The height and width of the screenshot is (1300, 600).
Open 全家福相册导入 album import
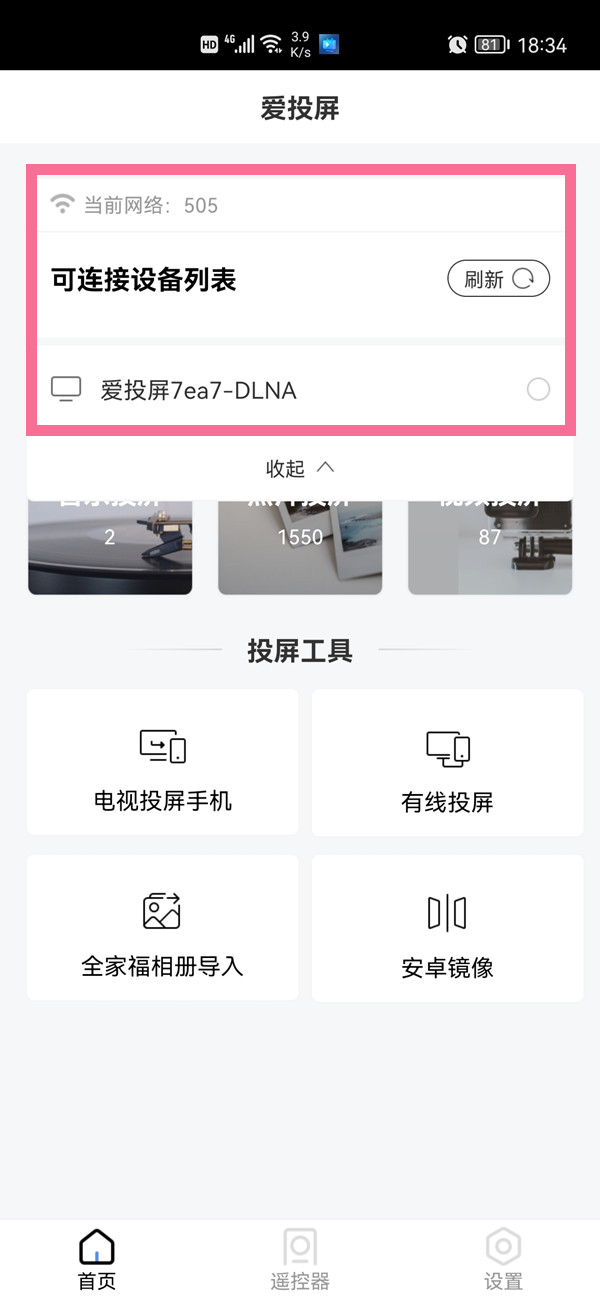[163, 927]
